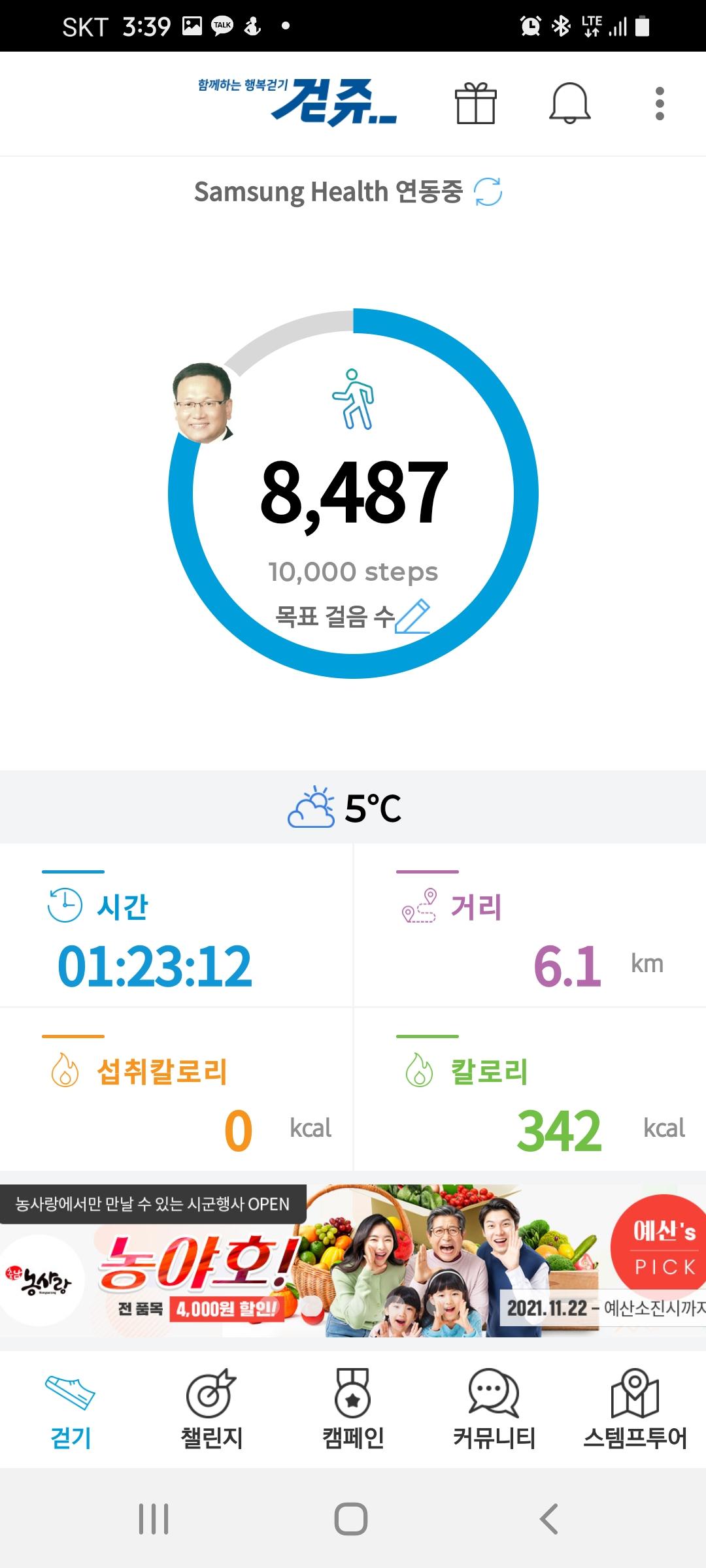Go to the 커뮤니티 tab
706x1568 pixels.
coord(494,1409)
